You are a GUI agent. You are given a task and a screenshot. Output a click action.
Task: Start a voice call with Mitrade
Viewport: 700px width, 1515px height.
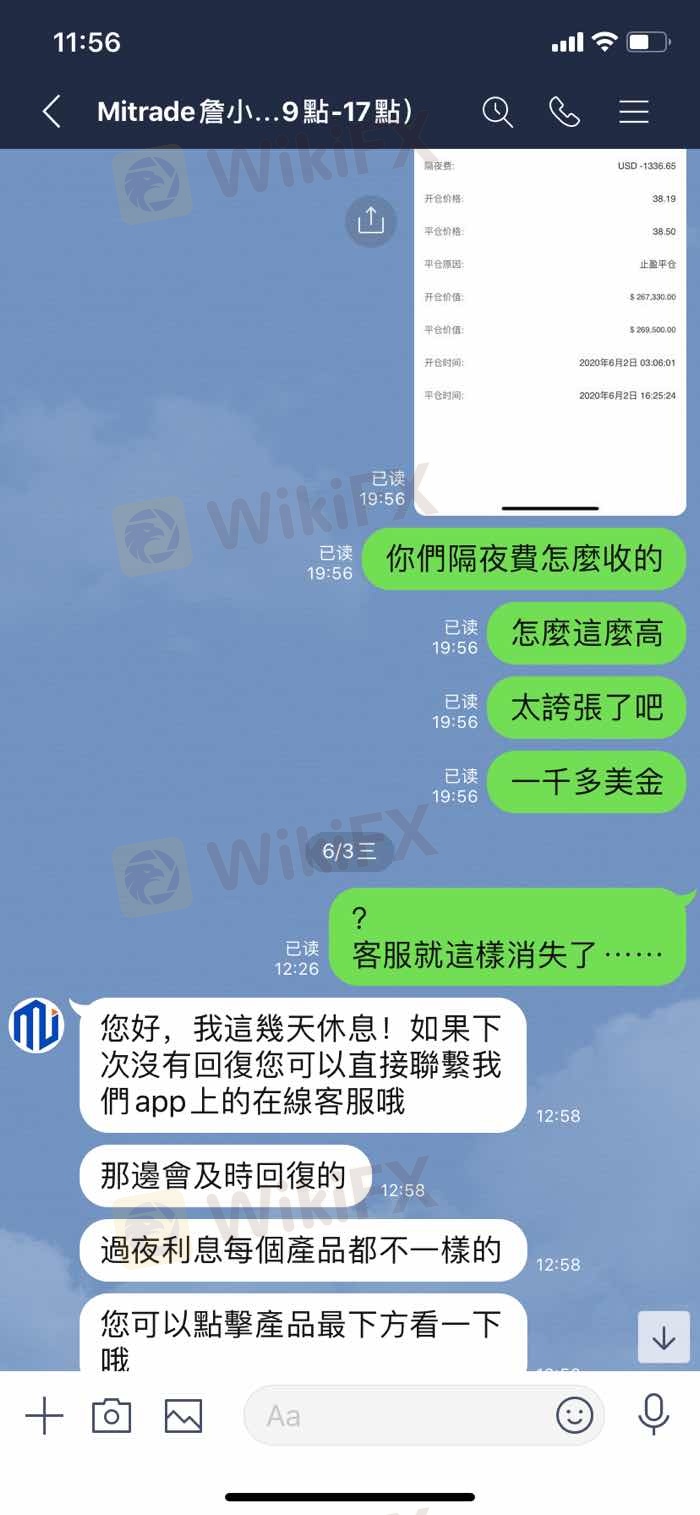pos(565,112)
